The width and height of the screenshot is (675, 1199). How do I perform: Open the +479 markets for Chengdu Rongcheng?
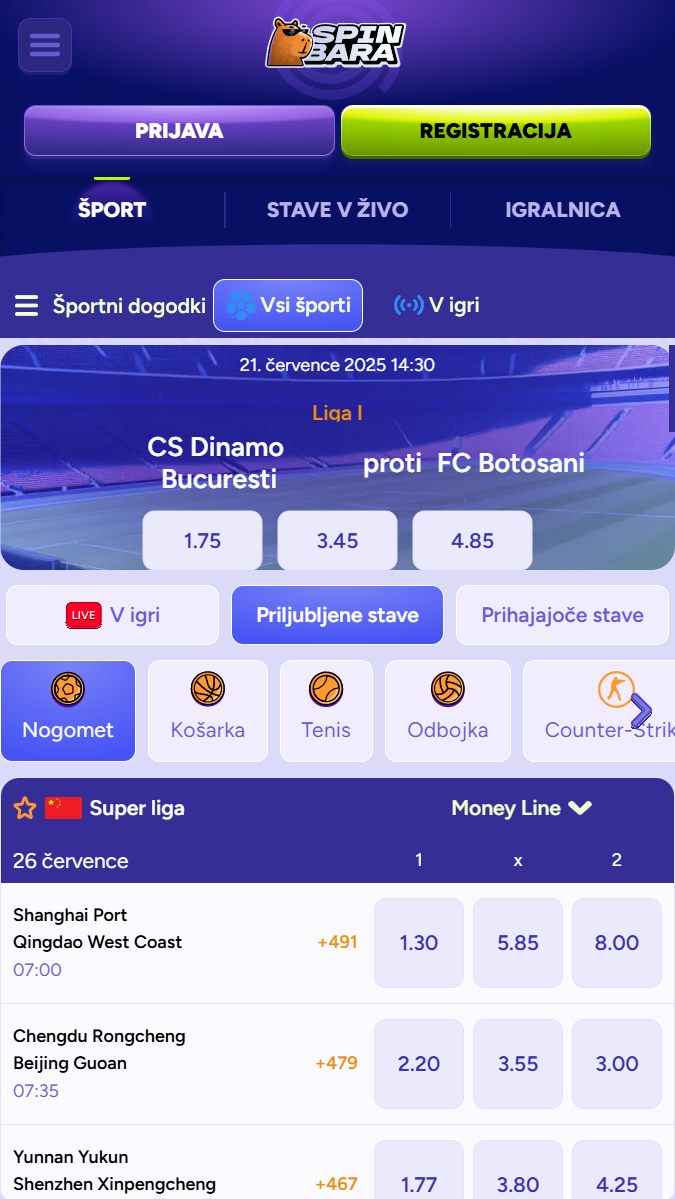[x=336, y=1063]
